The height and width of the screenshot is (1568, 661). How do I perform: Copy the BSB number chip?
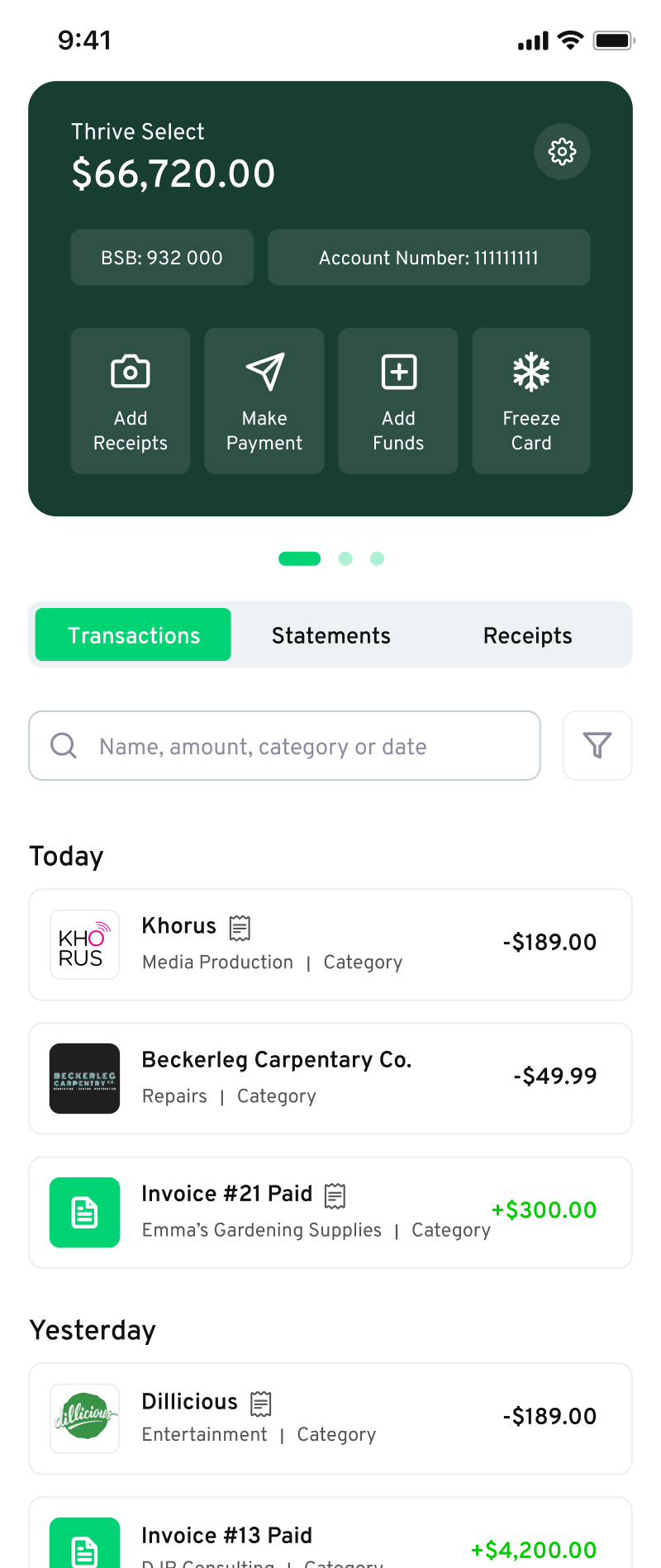pyautogui.click(x=162, y=258)
